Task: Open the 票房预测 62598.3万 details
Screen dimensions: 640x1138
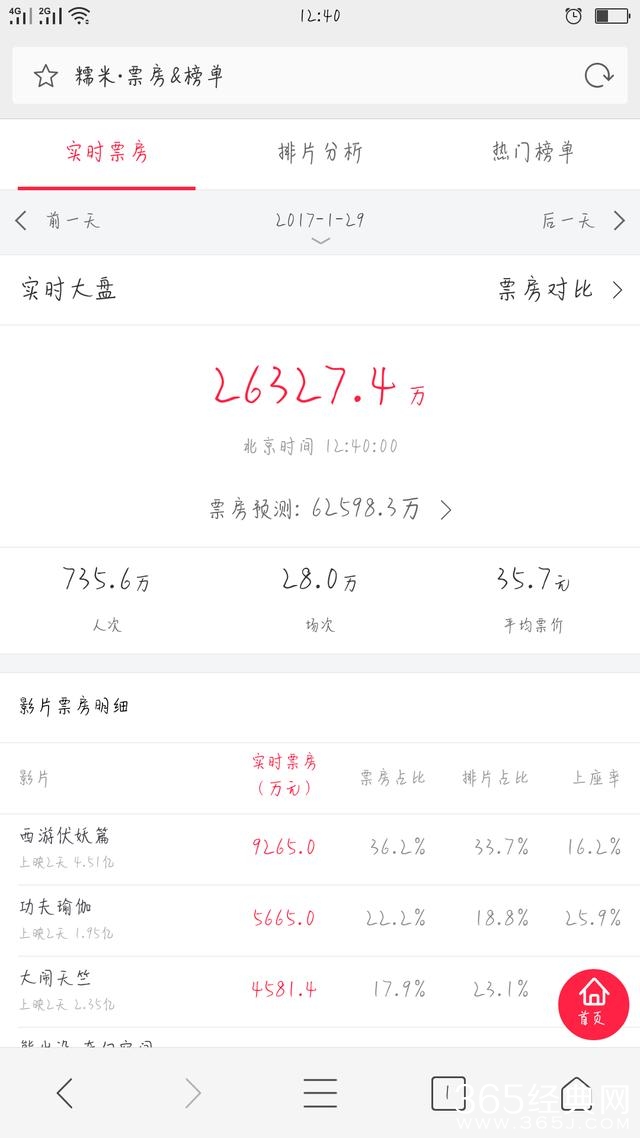Action: [x=330, y=509]
